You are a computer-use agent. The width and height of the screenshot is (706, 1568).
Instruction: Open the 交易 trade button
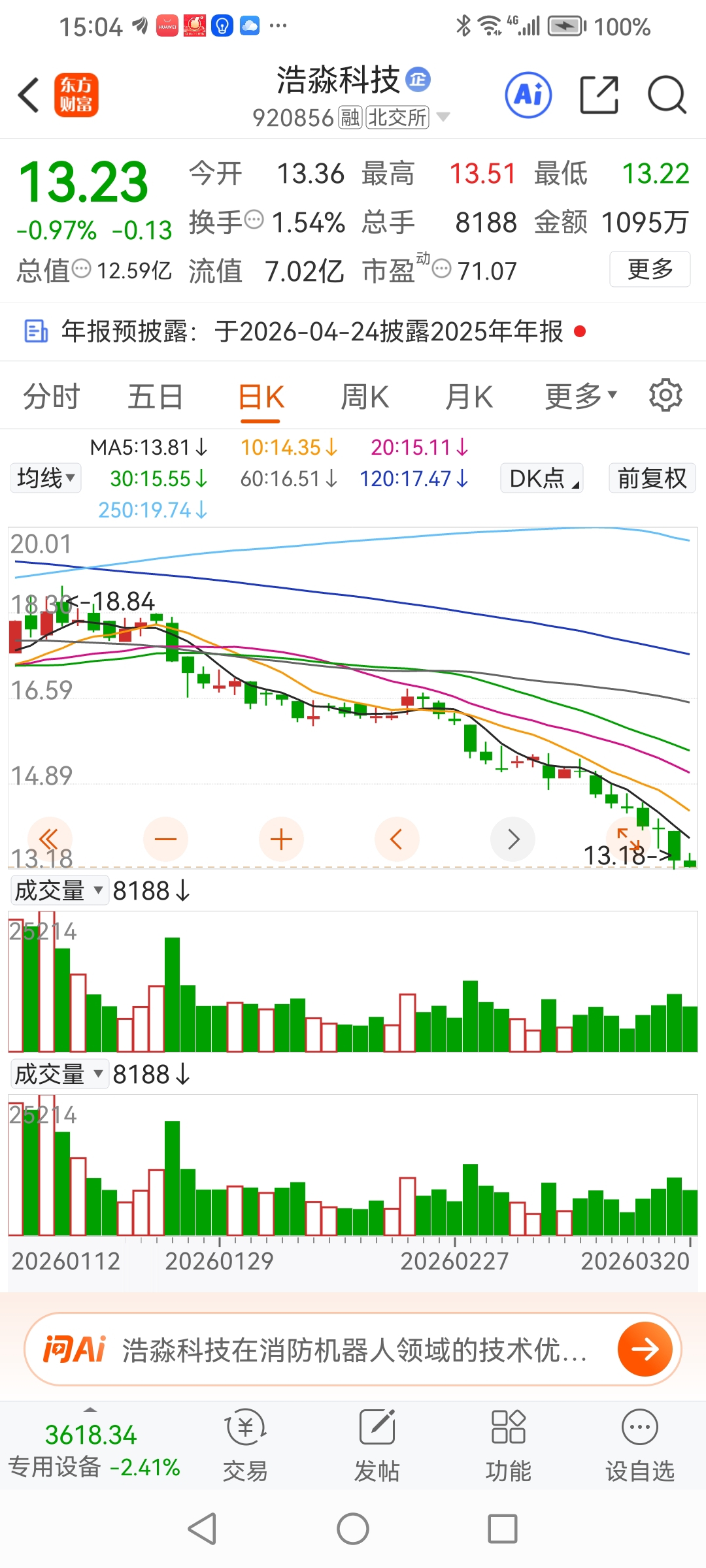pos(246,1445)
